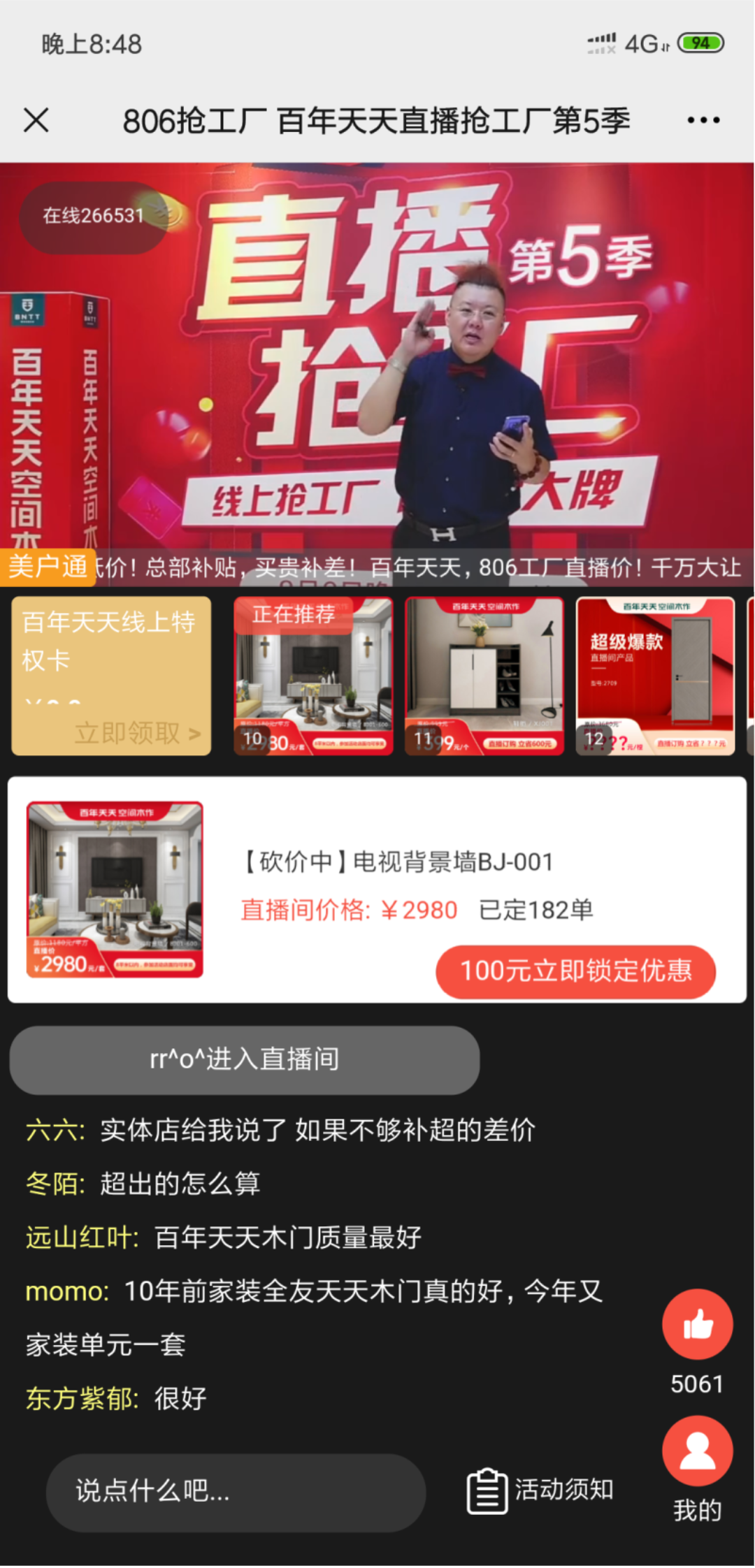Image resolution: width=755 pixels, height=1568 pixels.
Task: Open 活动须知 activity rules
Action: (x=540, y=1490)
